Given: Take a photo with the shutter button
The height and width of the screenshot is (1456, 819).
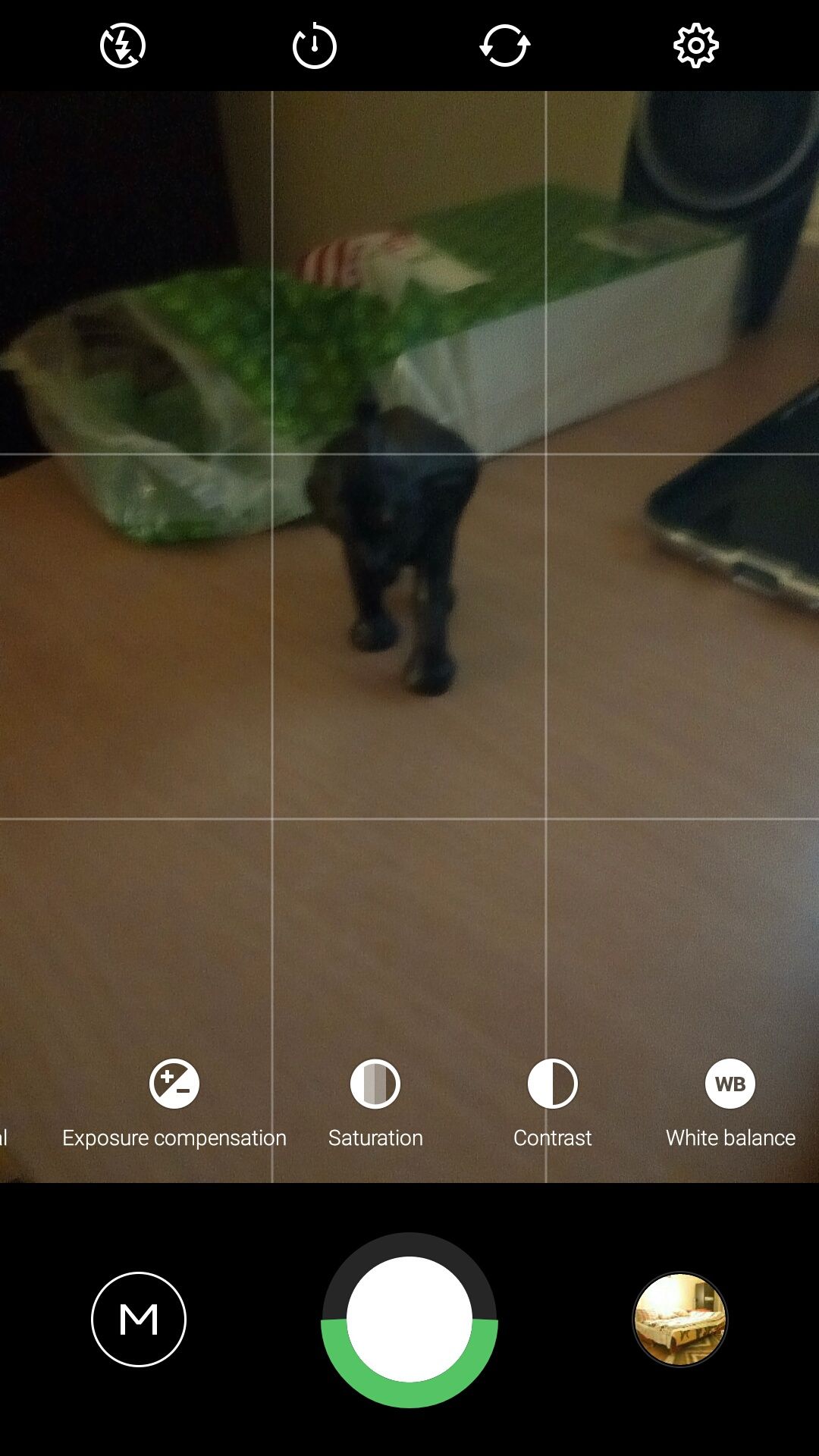Looking at the screenshot, I should pos(409,1319).
